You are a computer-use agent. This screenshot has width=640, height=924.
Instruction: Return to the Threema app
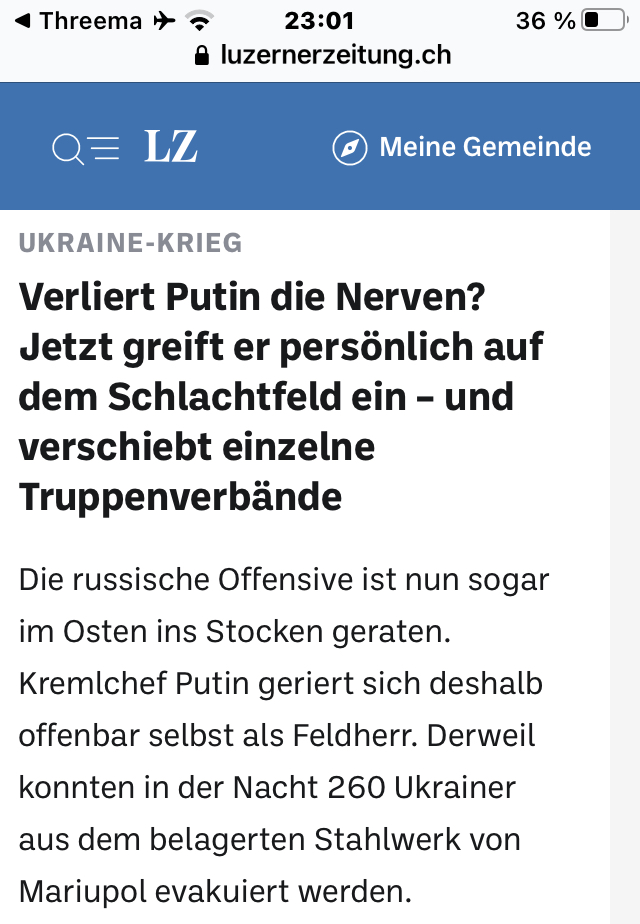pos(80,20)
